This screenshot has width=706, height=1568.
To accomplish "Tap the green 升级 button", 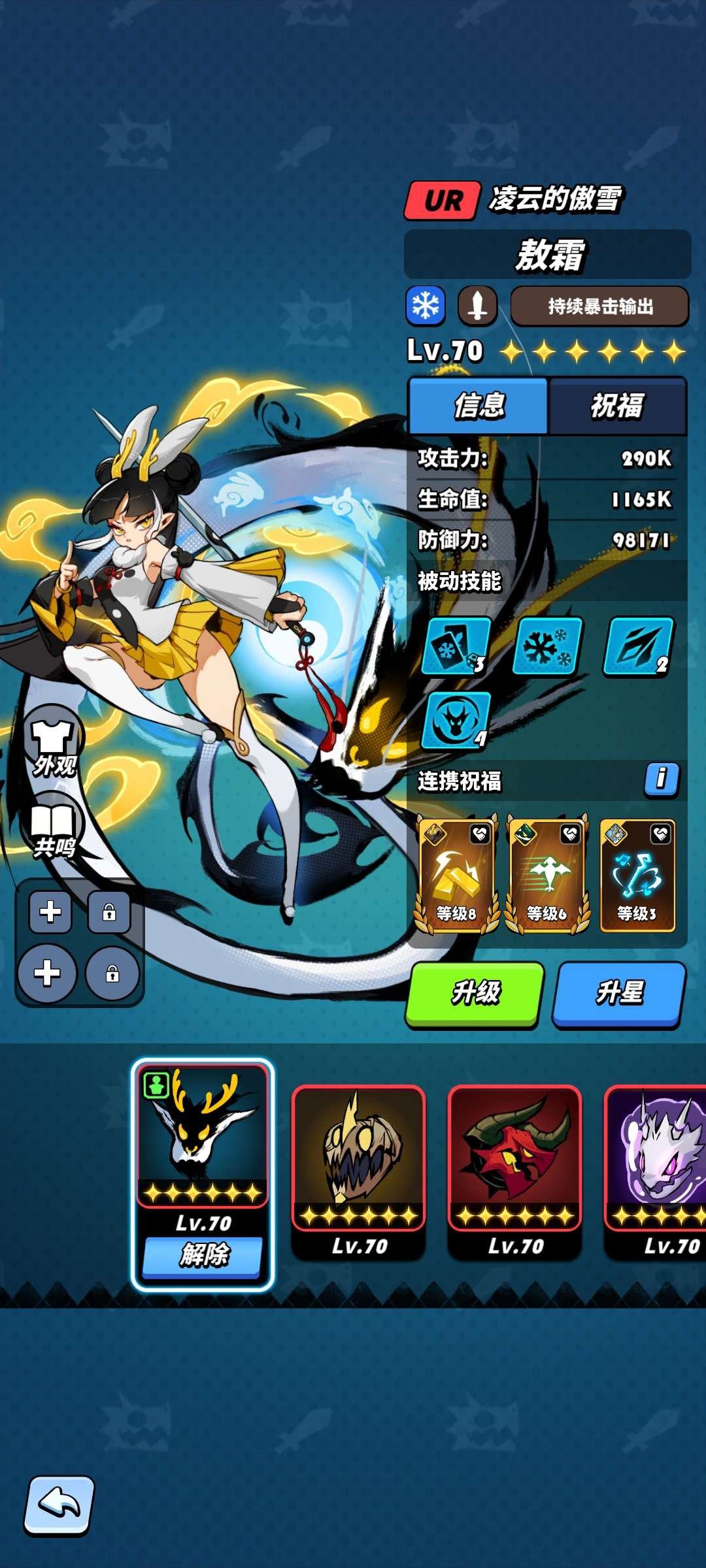I will click(475, 993).
